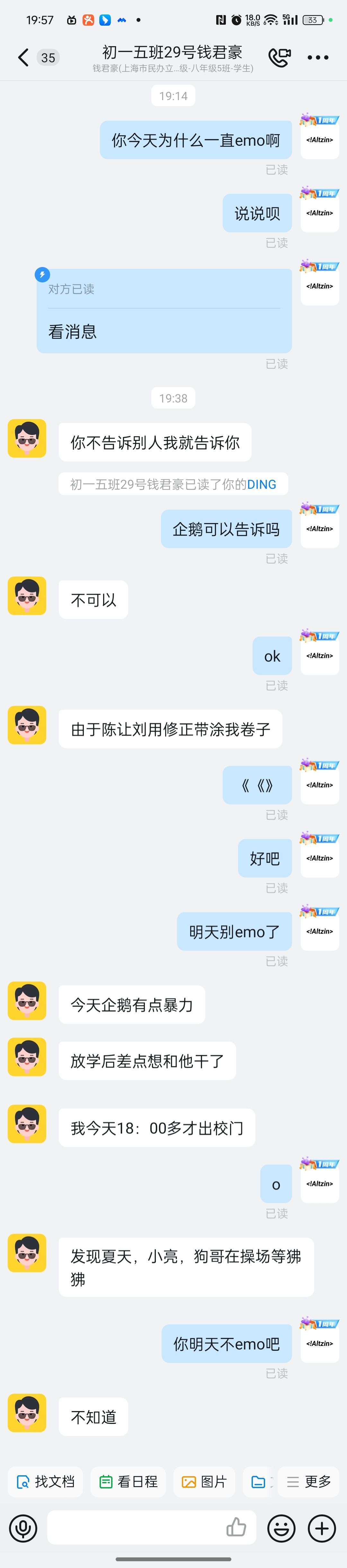This screenshot has height=1568, width=347.
Task: Switch to voice input with the microphone
Action: click(x=23, y=1528)
